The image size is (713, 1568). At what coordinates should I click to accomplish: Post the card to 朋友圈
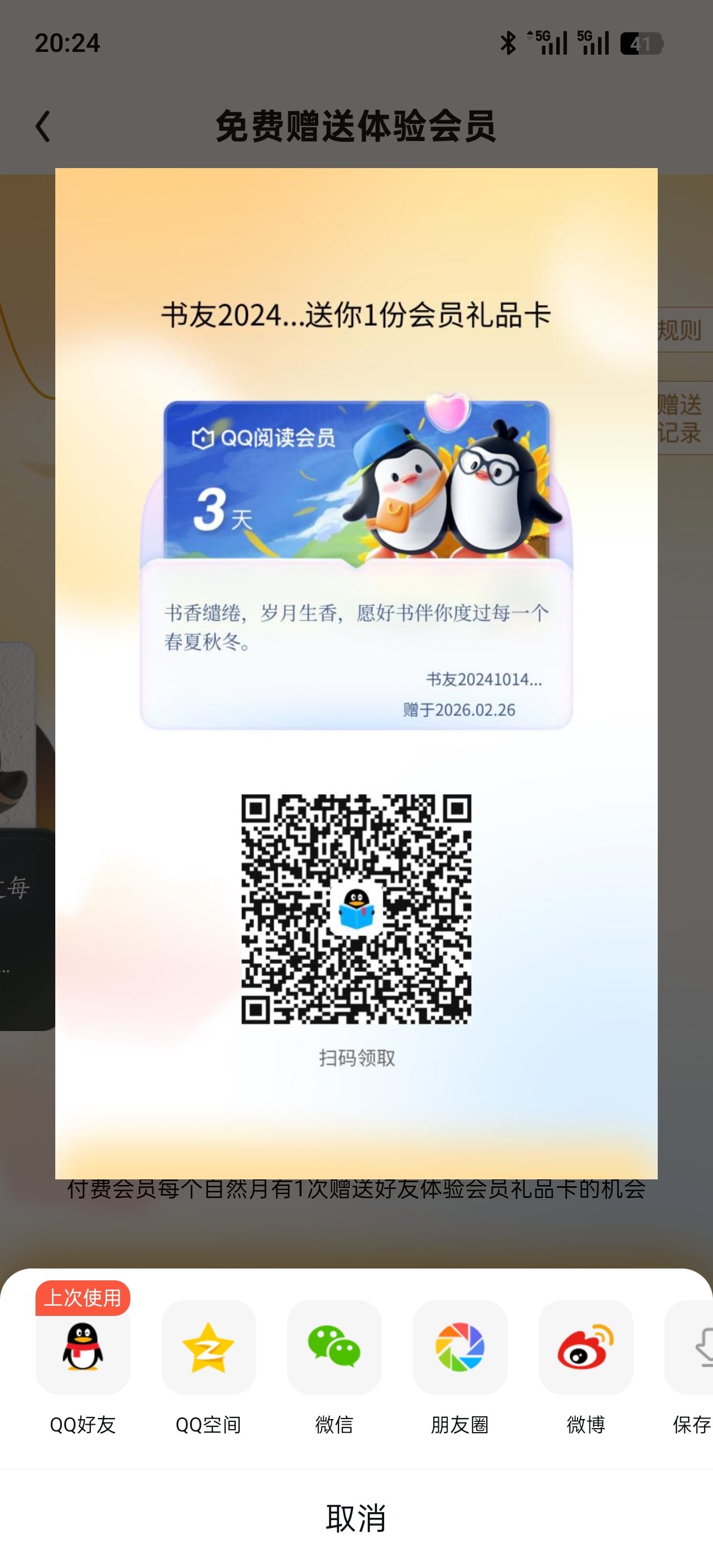click(460, 1347)
